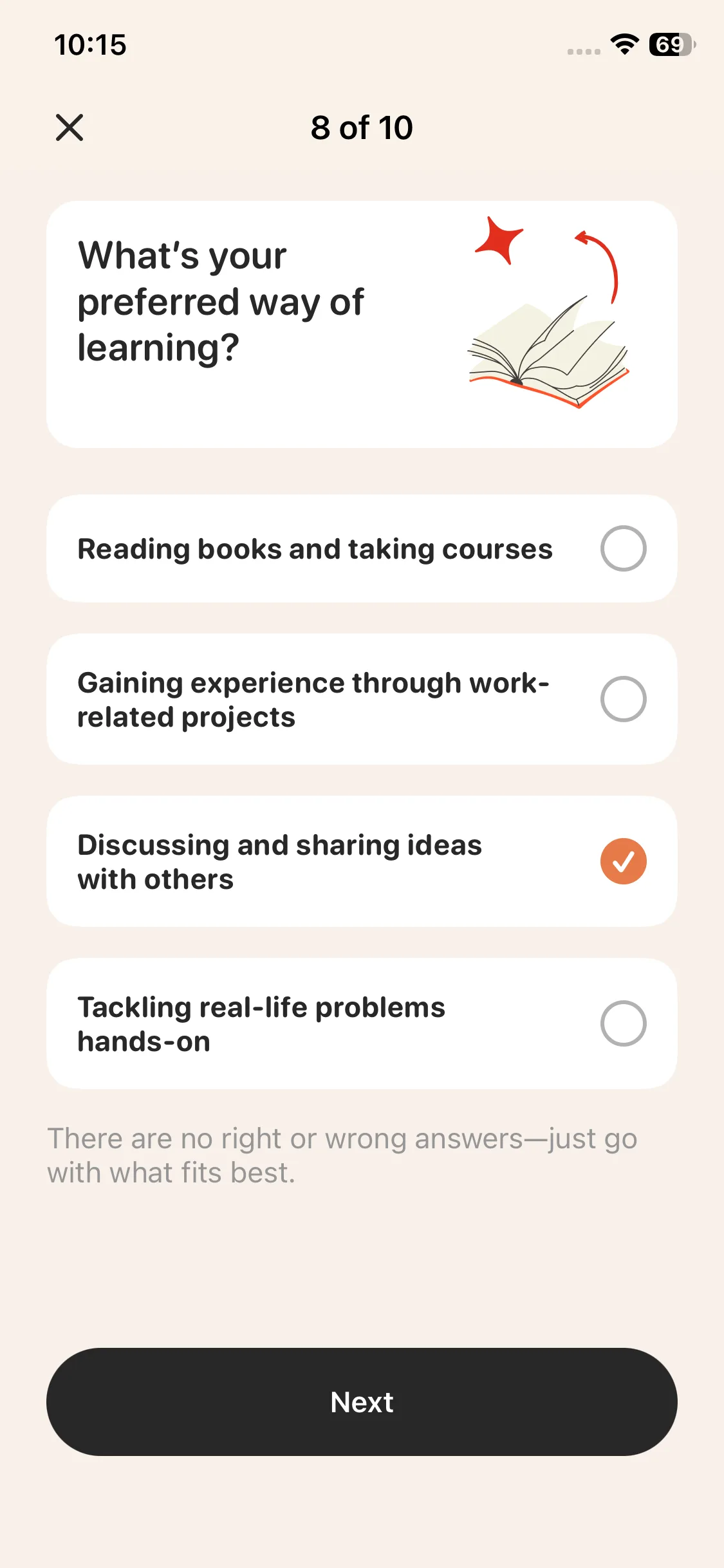724x1568 pixels.
Task: Deselect Discussing and sharing ideas with others
Action: click(x=622, y=861)
